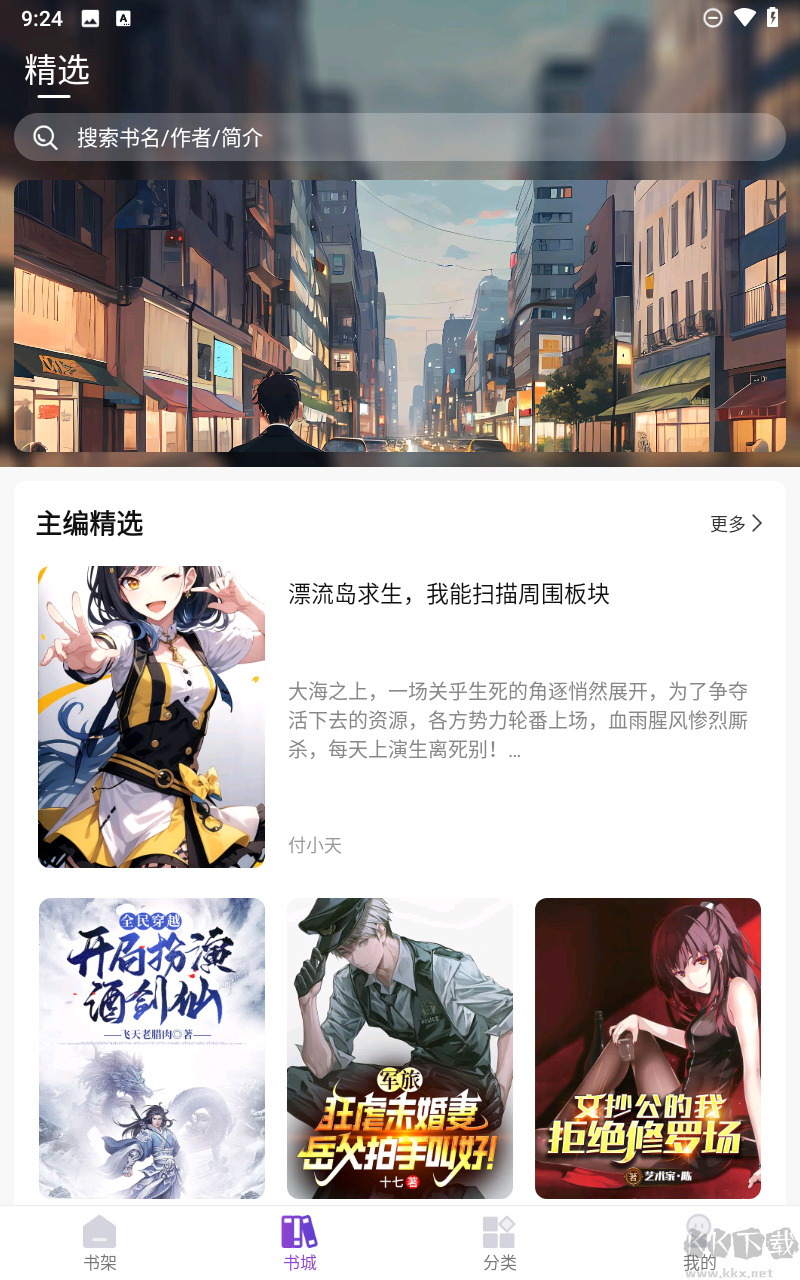Click the do-not-disturb icon in status bar
This screenshot has width=800, height=1280.
tap(712, 17)
